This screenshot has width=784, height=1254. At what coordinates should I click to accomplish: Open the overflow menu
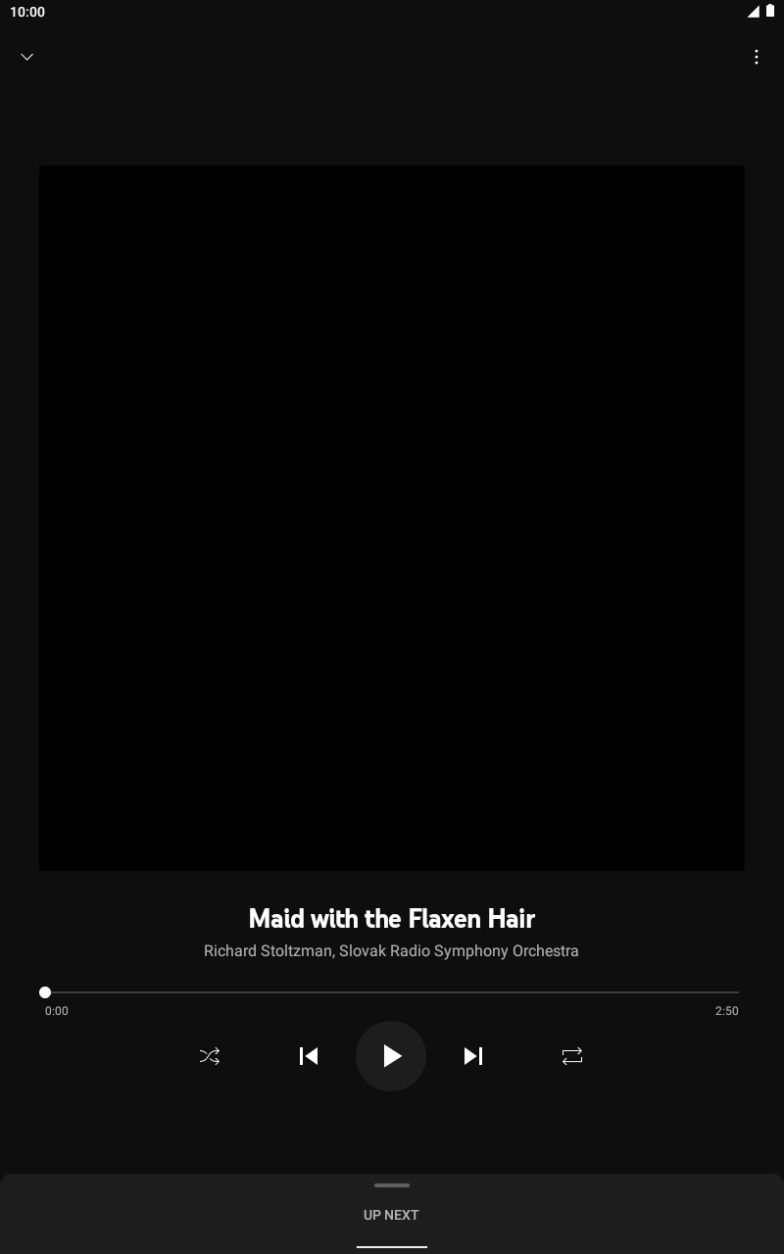click(756, 57)
